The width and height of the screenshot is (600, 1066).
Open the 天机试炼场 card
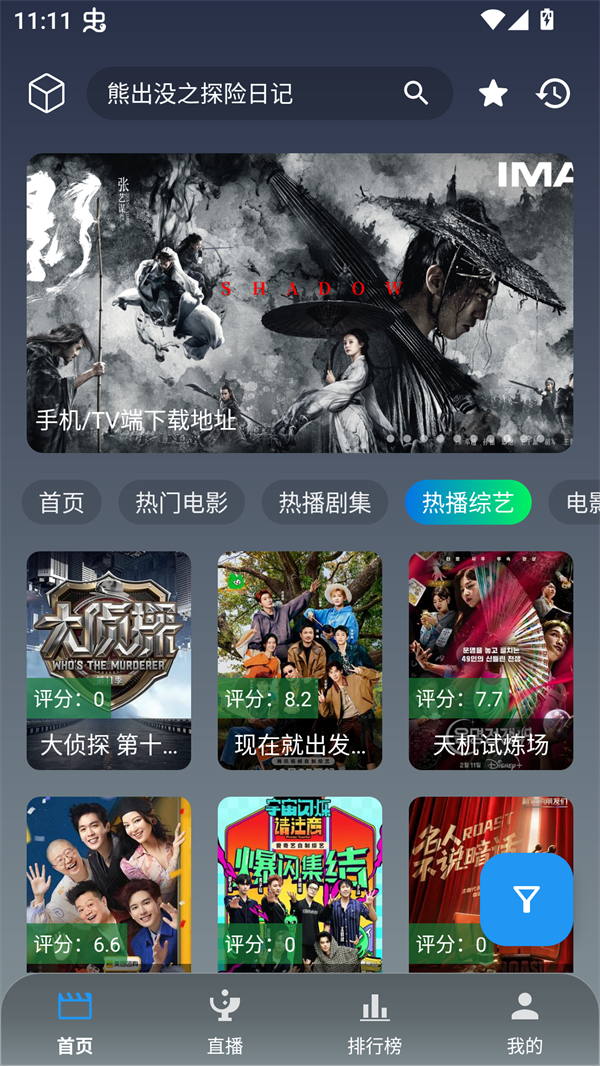[x=491, y=660]
